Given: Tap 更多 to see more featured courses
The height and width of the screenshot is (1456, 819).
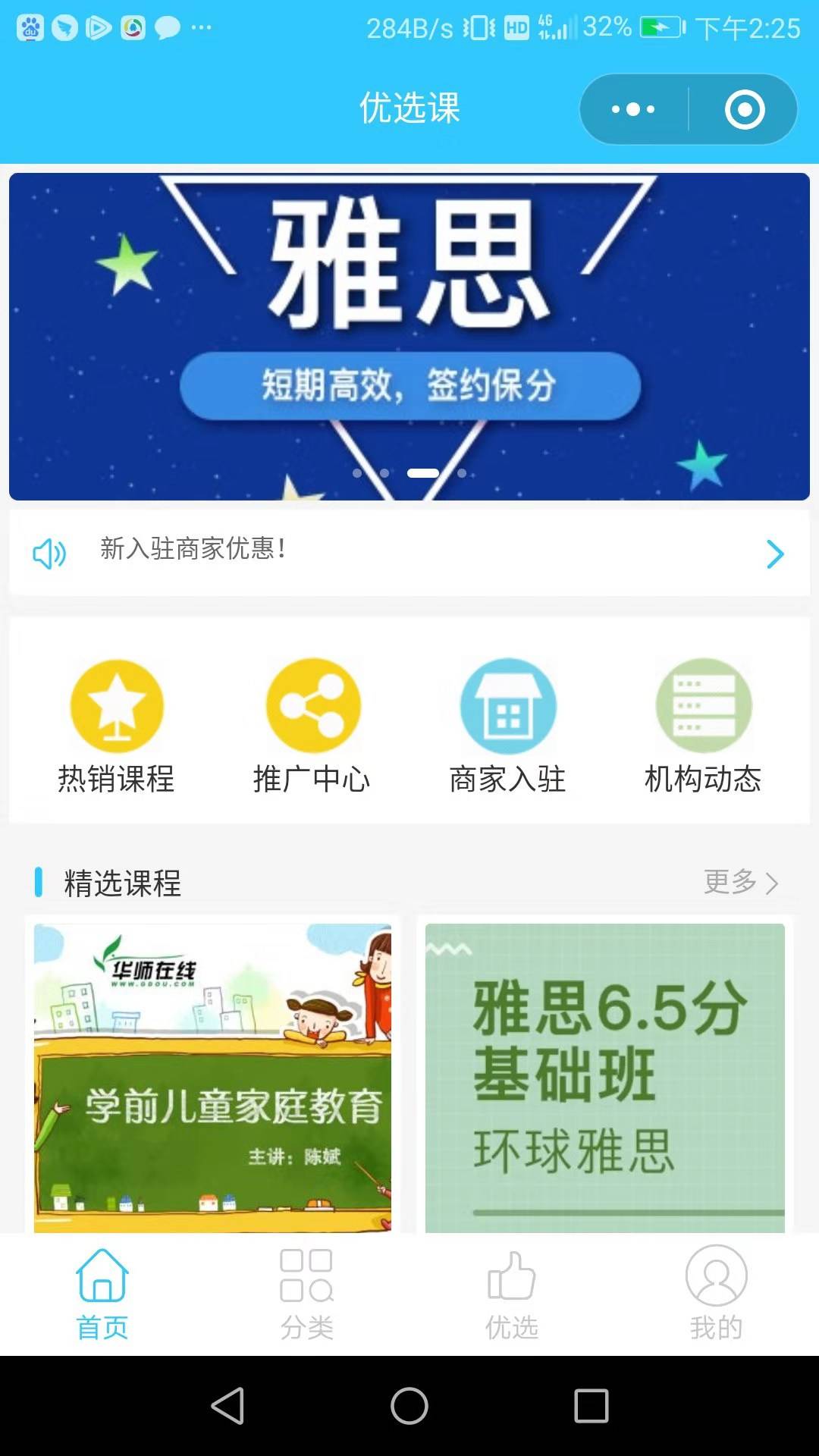Looking at the screenshot, I should click(x=741, y=882).
